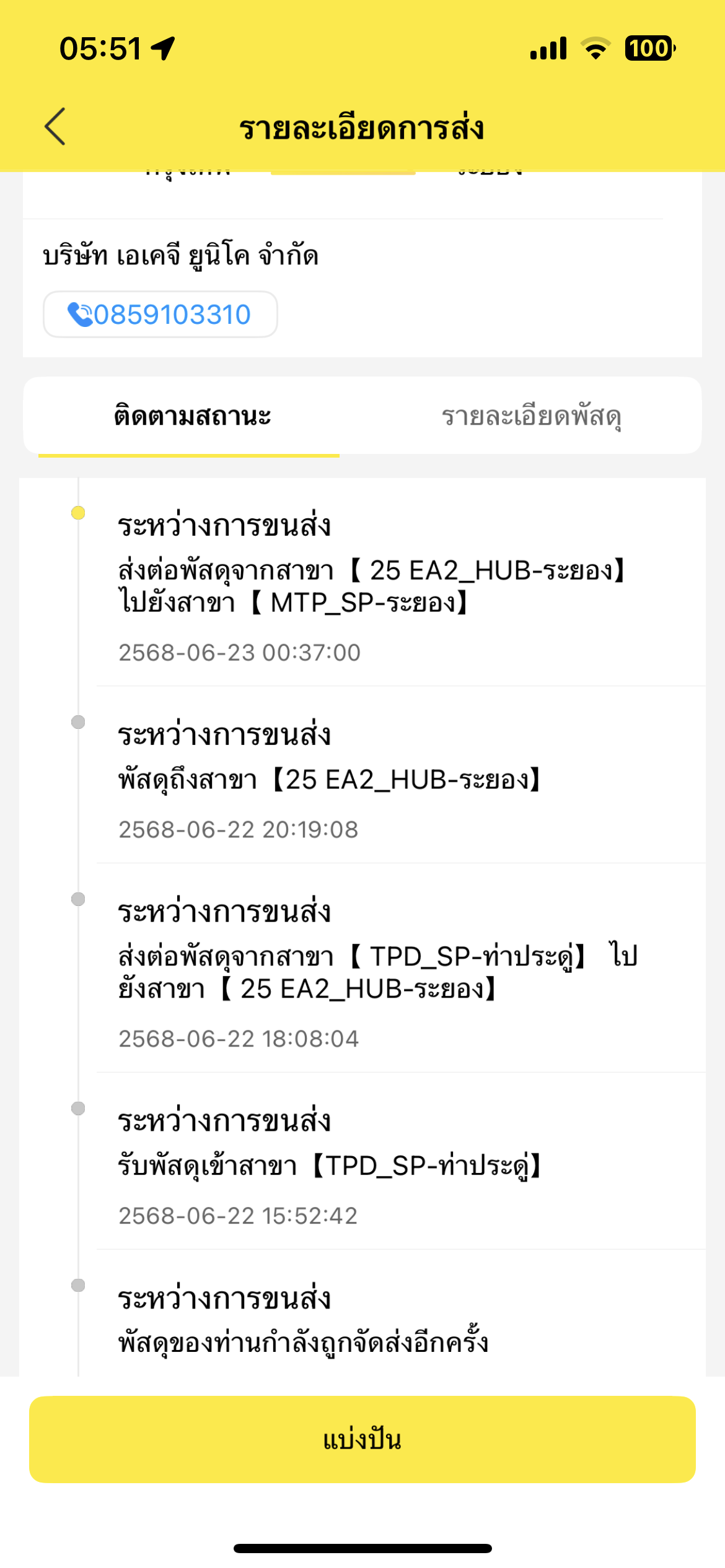Tap the yellow แบ่งปัน share button
Viewport: 725px width, 1568px height.
[x=362, y=1439]
